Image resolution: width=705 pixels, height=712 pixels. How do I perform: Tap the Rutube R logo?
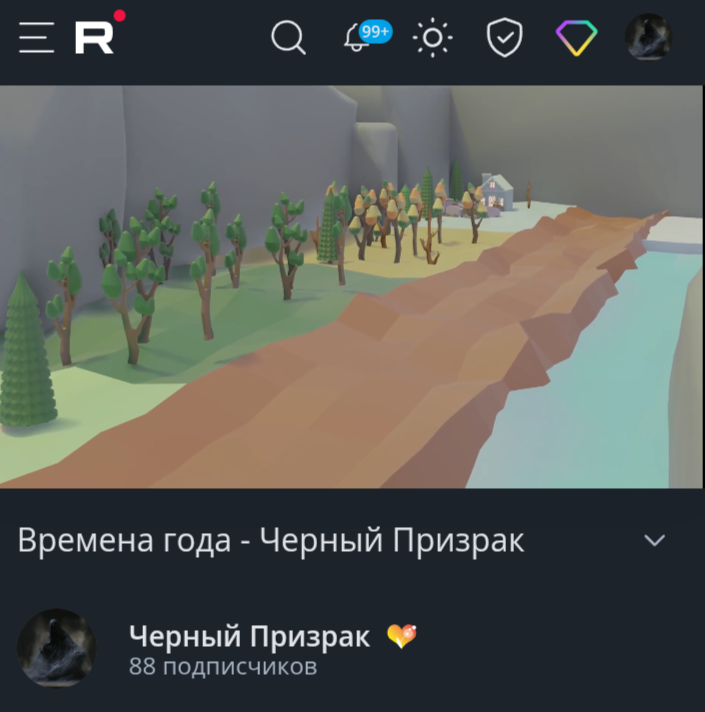point(95,38)
